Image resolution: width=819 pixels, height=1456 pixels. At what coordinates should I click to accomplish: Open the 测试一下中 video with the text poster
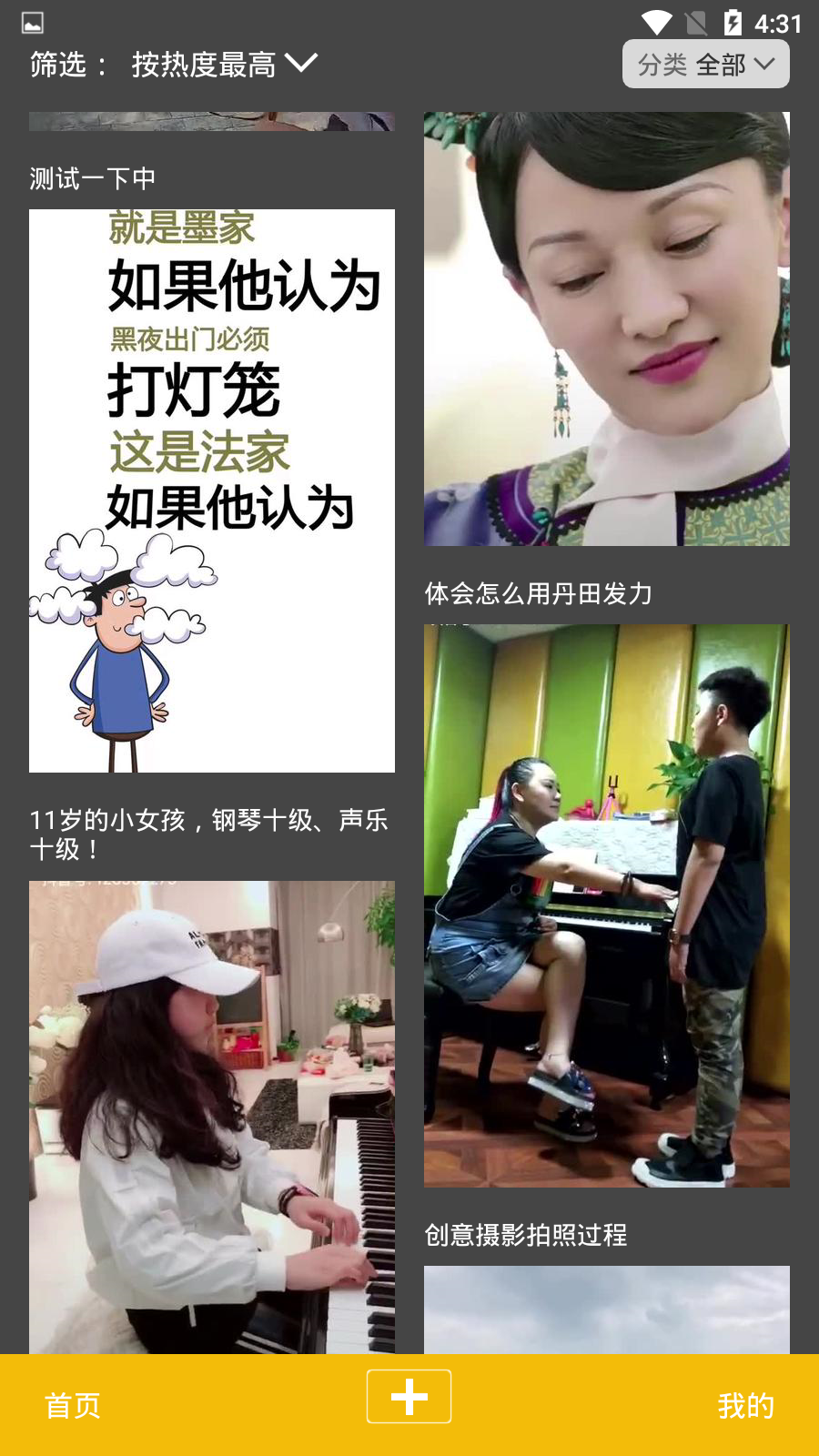point(211,490)
